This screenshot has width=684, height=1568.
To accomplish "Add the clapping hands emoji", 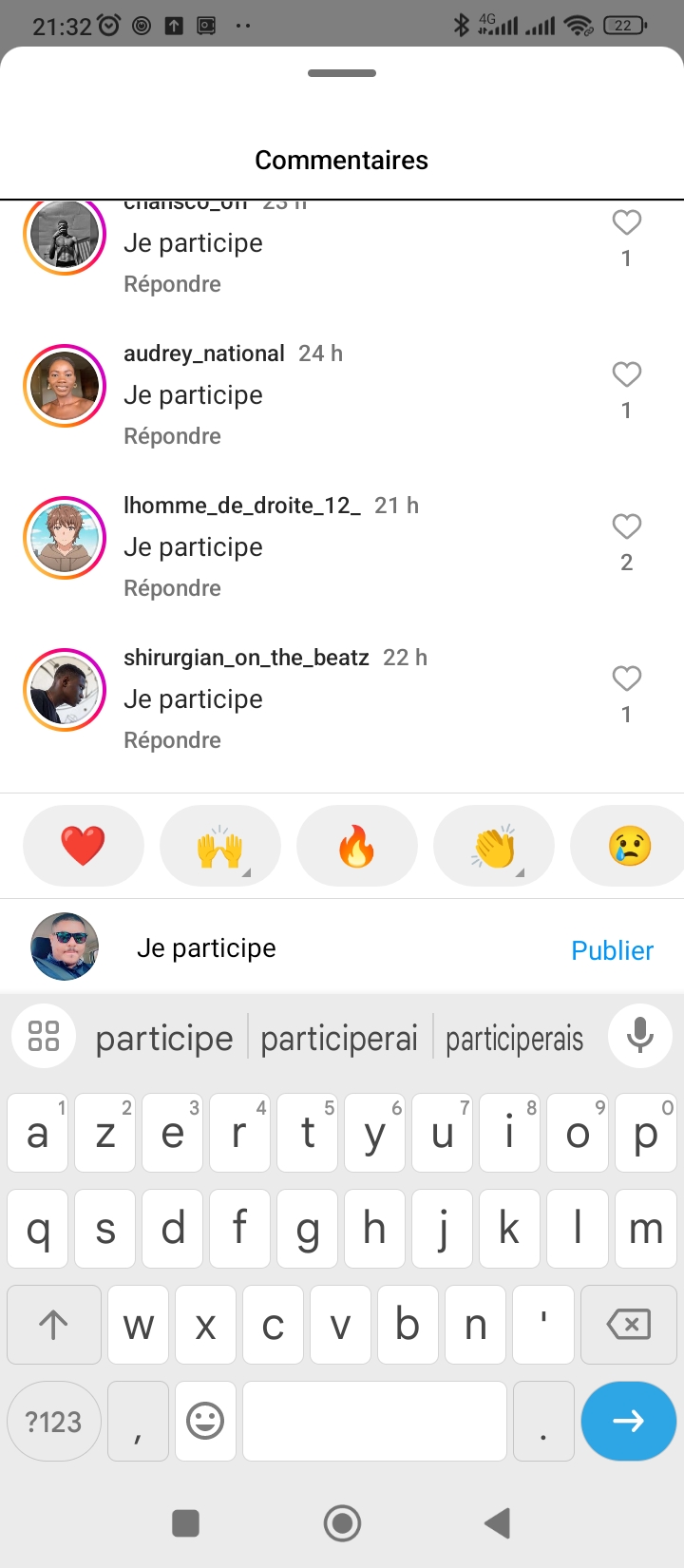I will coord(494,846).
